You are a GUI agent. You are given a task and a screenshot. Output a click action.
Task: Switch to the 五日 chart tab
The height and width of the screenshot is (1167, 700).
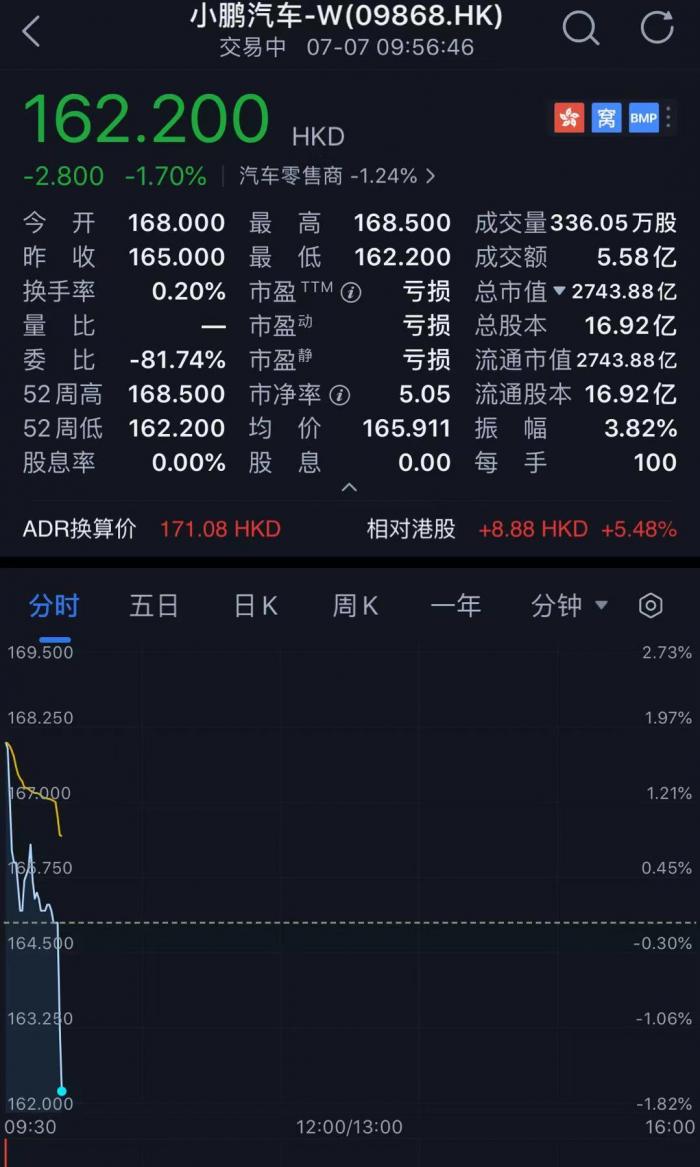(x=154, y=606)
